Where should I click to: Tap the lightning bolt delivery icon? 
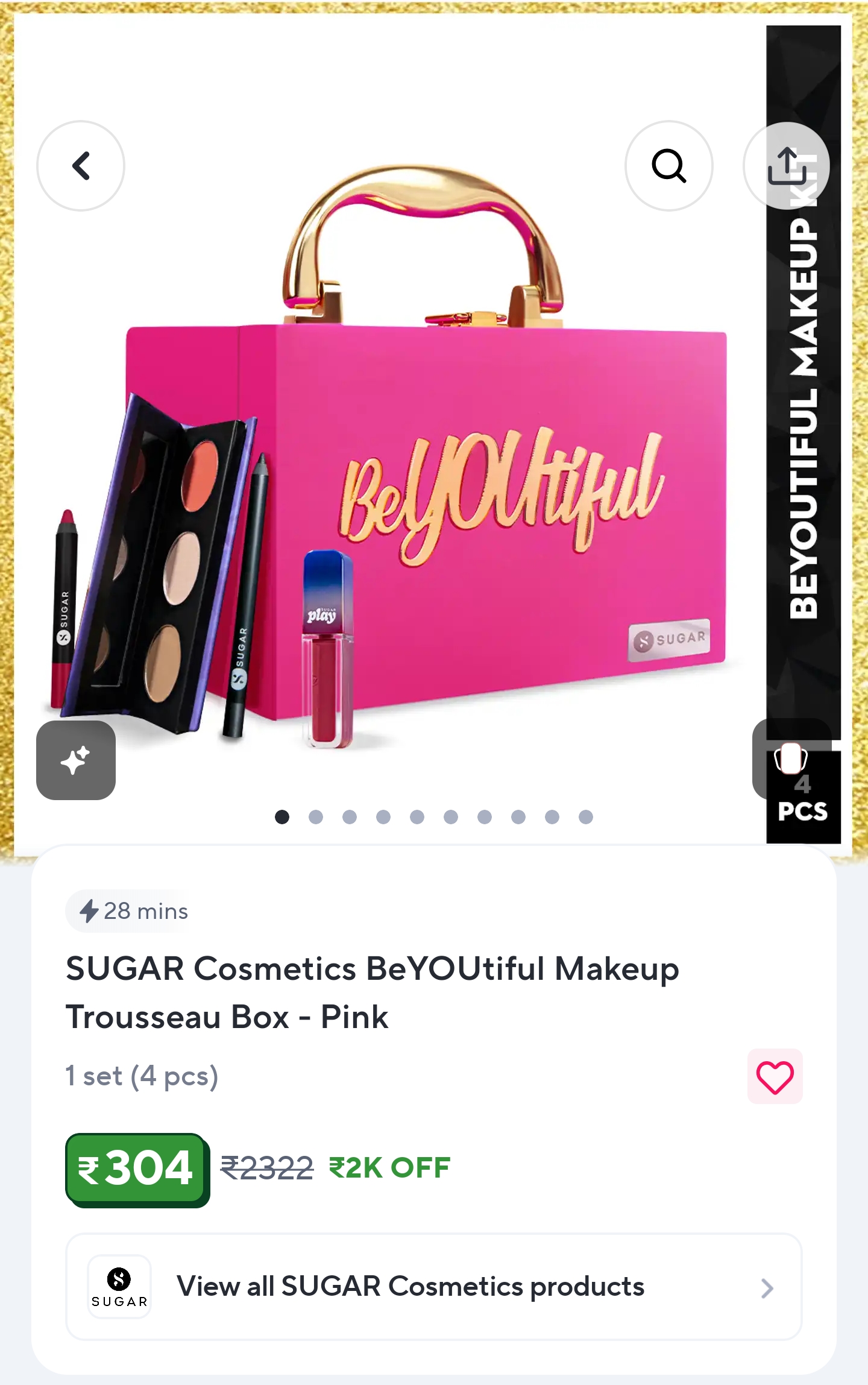coord(88,910)
